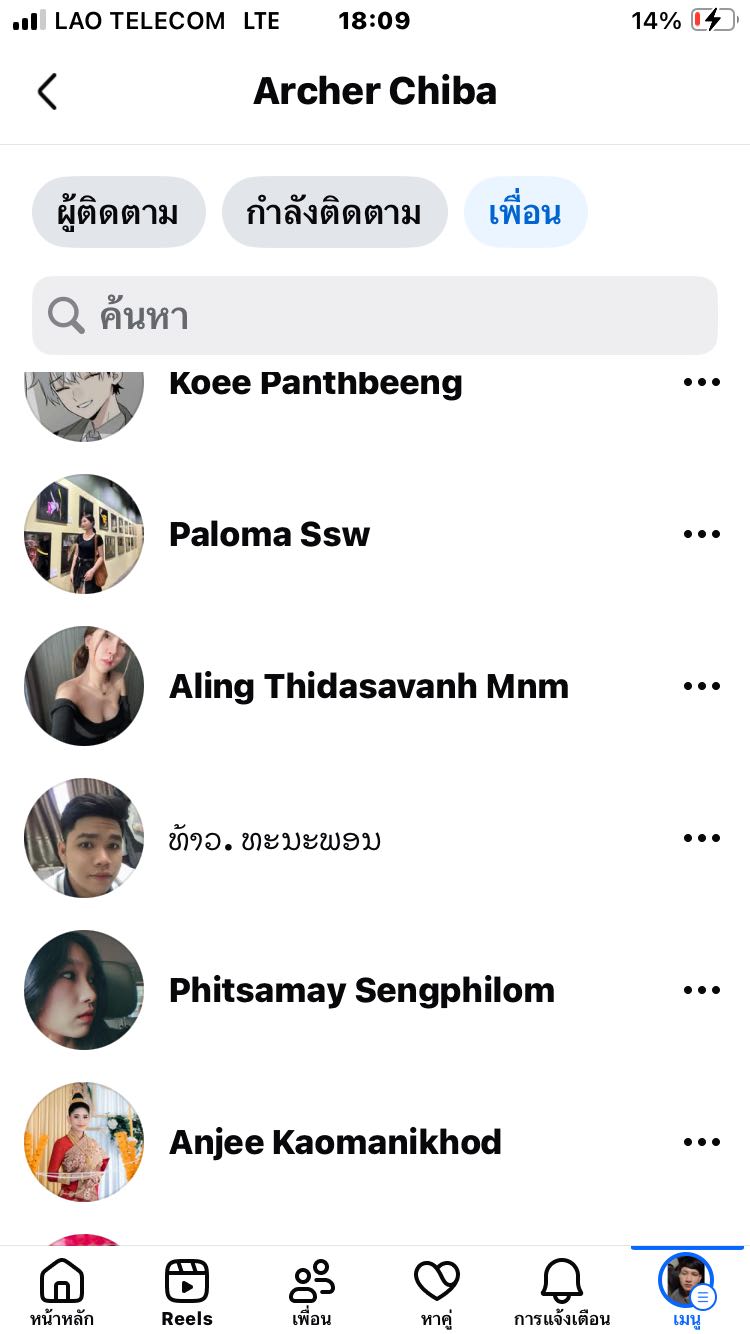View Anjee Kaomanikhod's profile

(x=335, y=1143)
